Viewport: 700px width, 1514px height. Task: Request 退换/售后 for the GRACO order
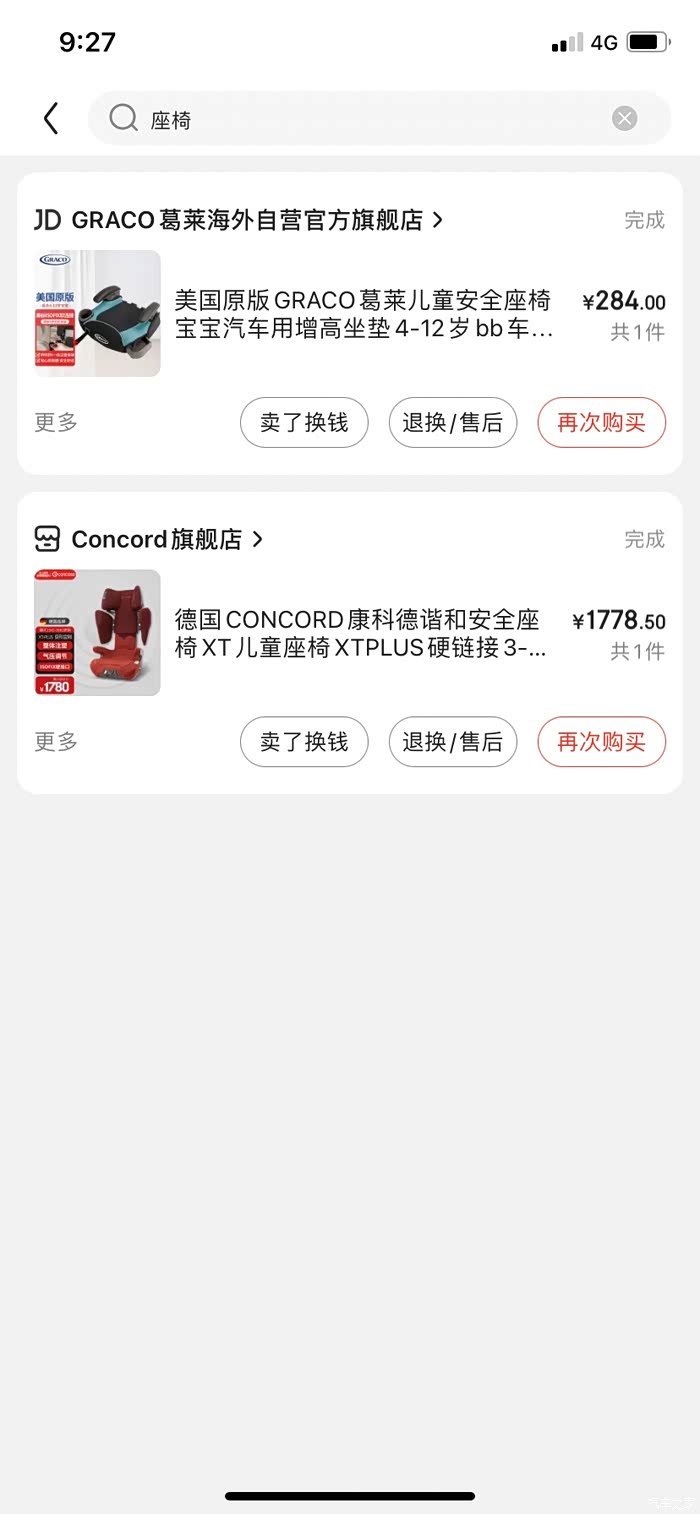pos(453,422)
